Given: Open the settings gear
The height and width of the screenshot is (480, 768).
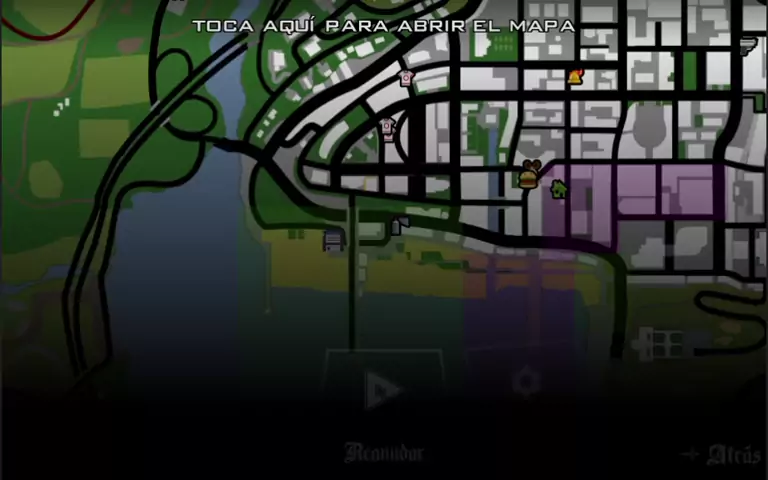Looking at the screenshot, I should pos(525,384).
